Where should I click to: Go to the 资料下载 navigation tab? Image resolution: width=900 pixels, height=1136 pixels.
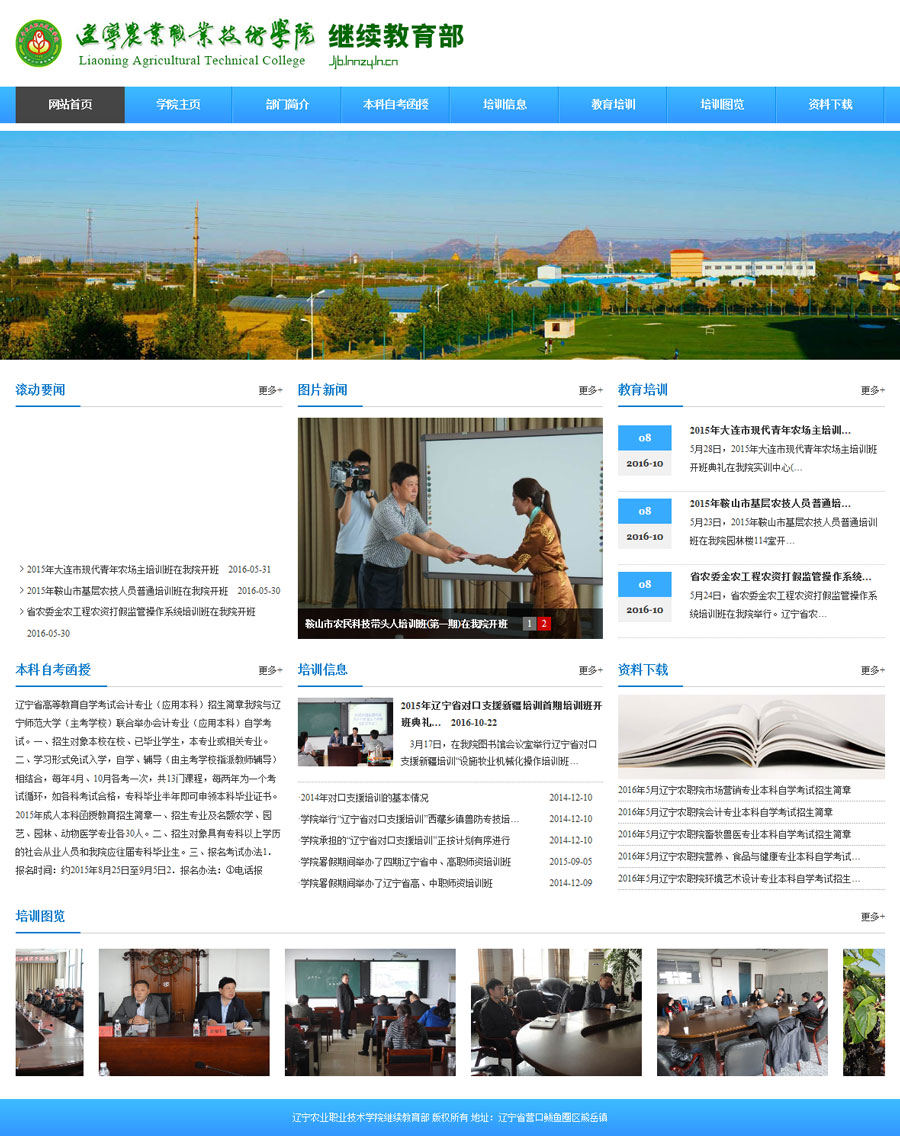[830, 104]
